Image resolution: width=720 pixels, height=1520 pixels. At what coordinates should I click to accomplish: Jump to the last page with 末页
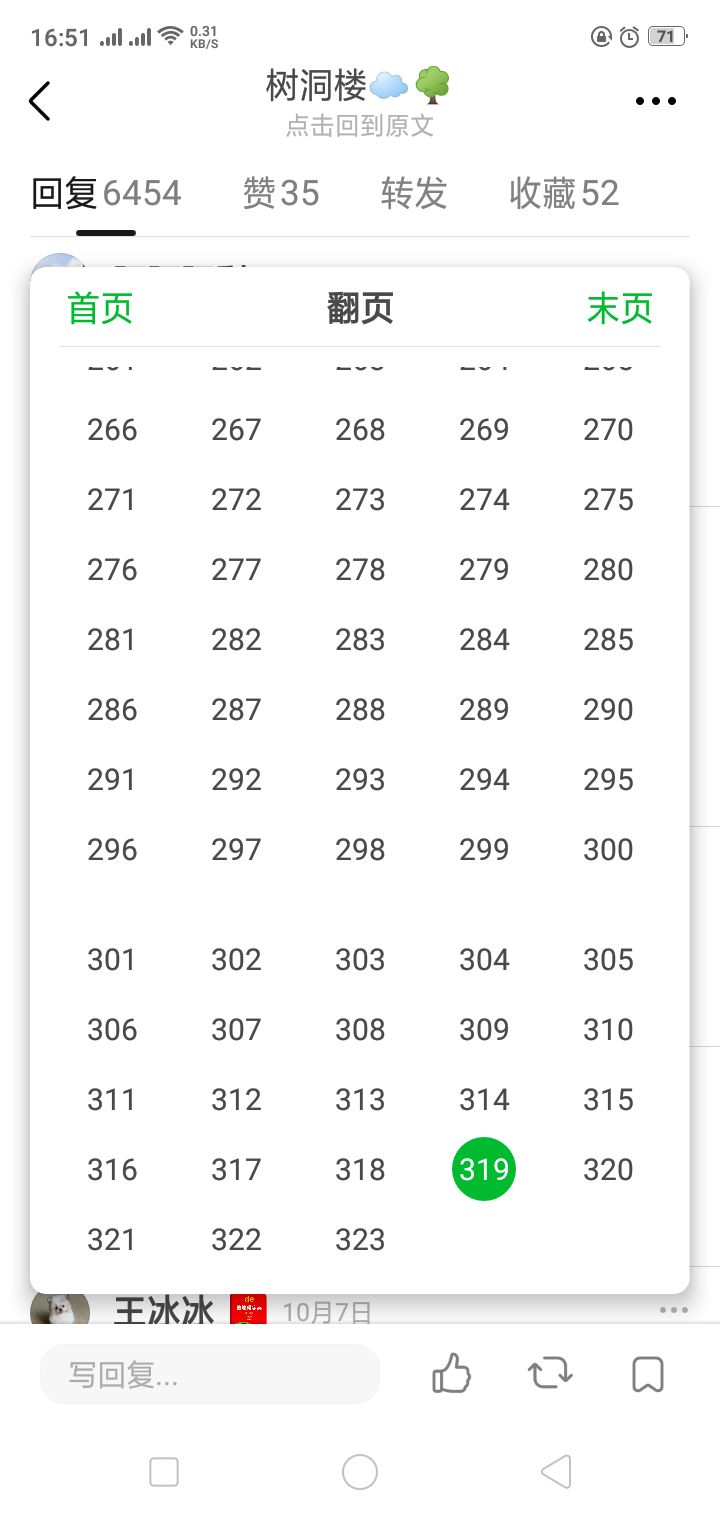(x=619, y=308)
